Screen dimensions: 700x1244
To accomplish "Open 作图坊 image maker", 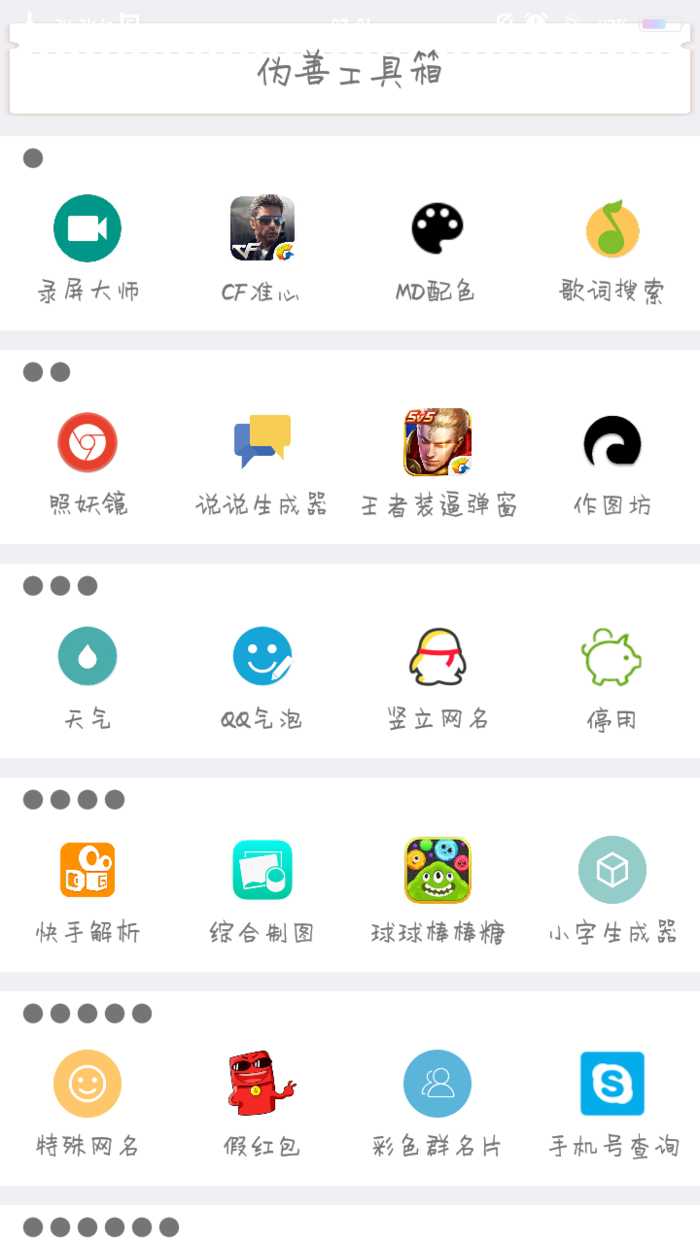I will [x=612, y=443].
